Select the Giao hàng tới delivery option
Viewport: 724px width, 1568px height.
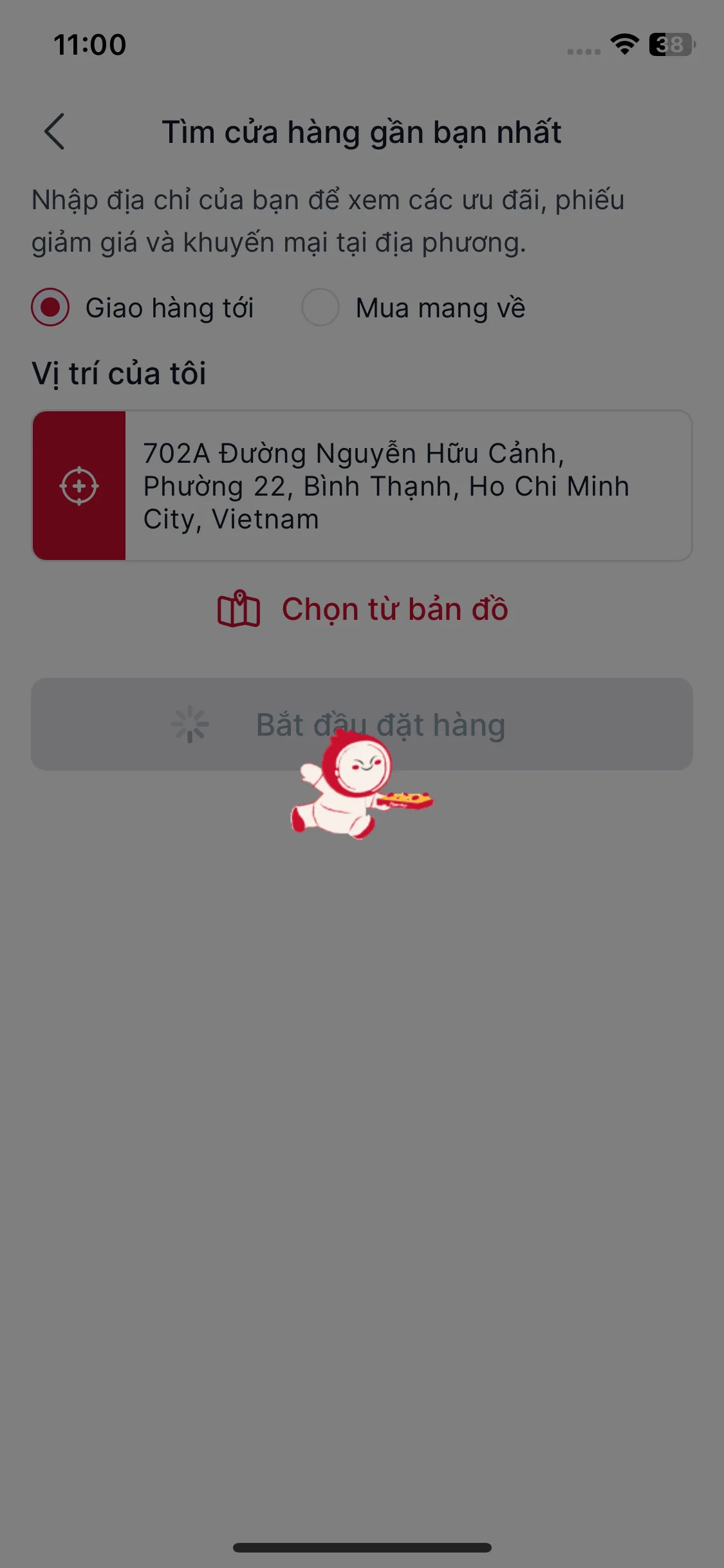50,307
